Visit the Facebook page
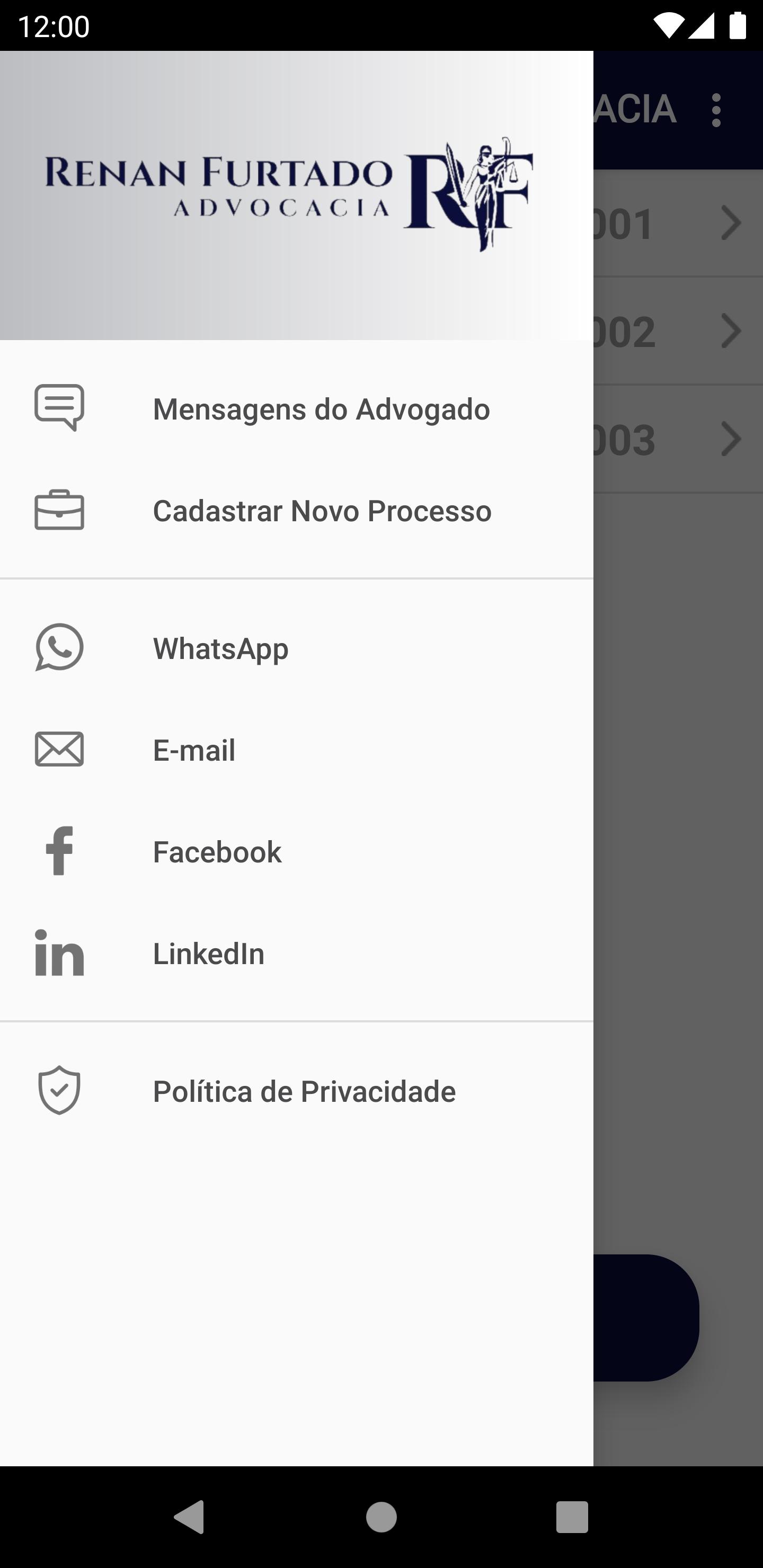763x1568 pixels. coord(297,852)
